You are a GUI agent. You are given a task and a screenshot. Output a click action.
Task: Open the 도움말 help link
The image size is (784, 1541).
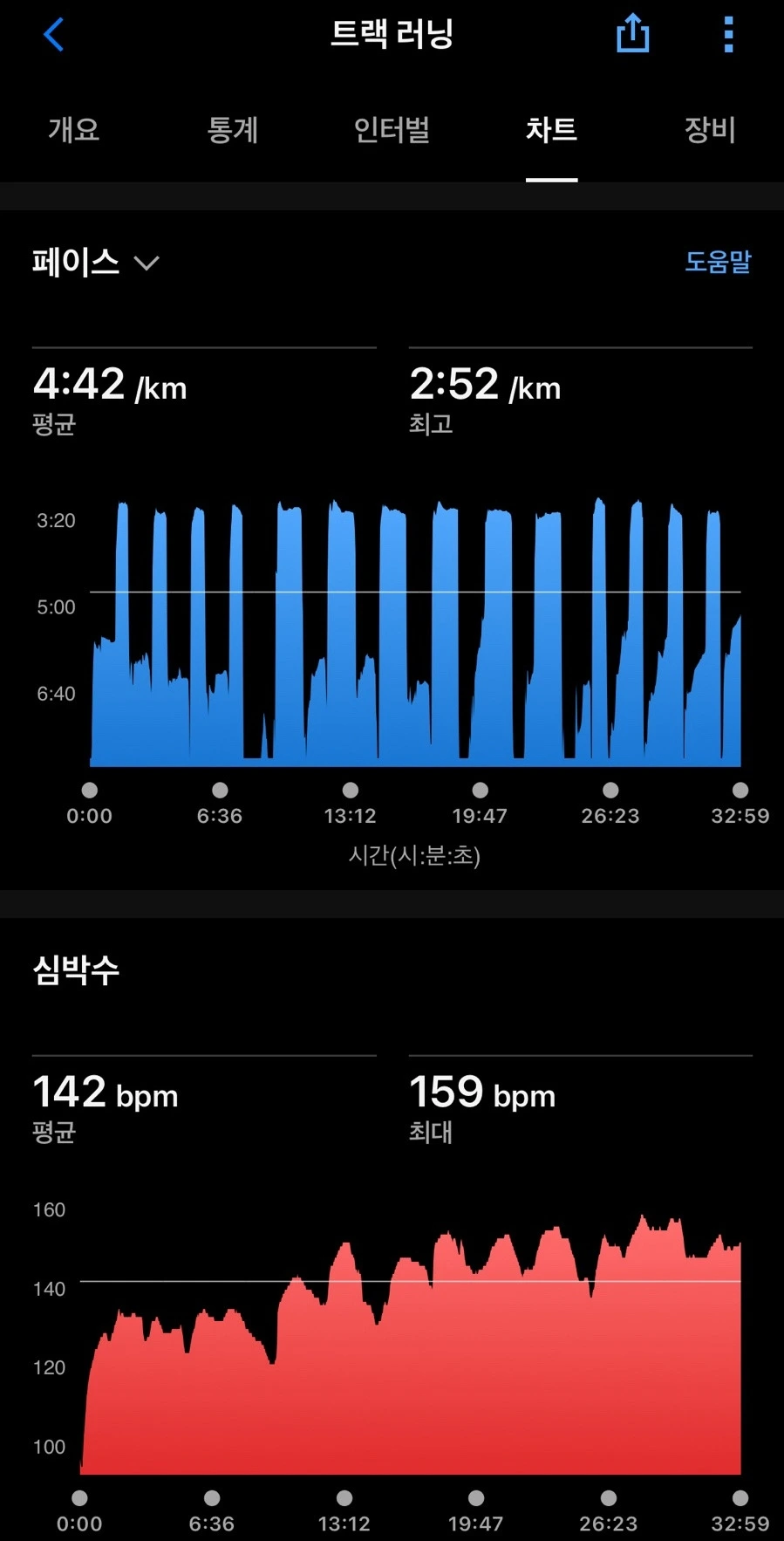point(717,262)
